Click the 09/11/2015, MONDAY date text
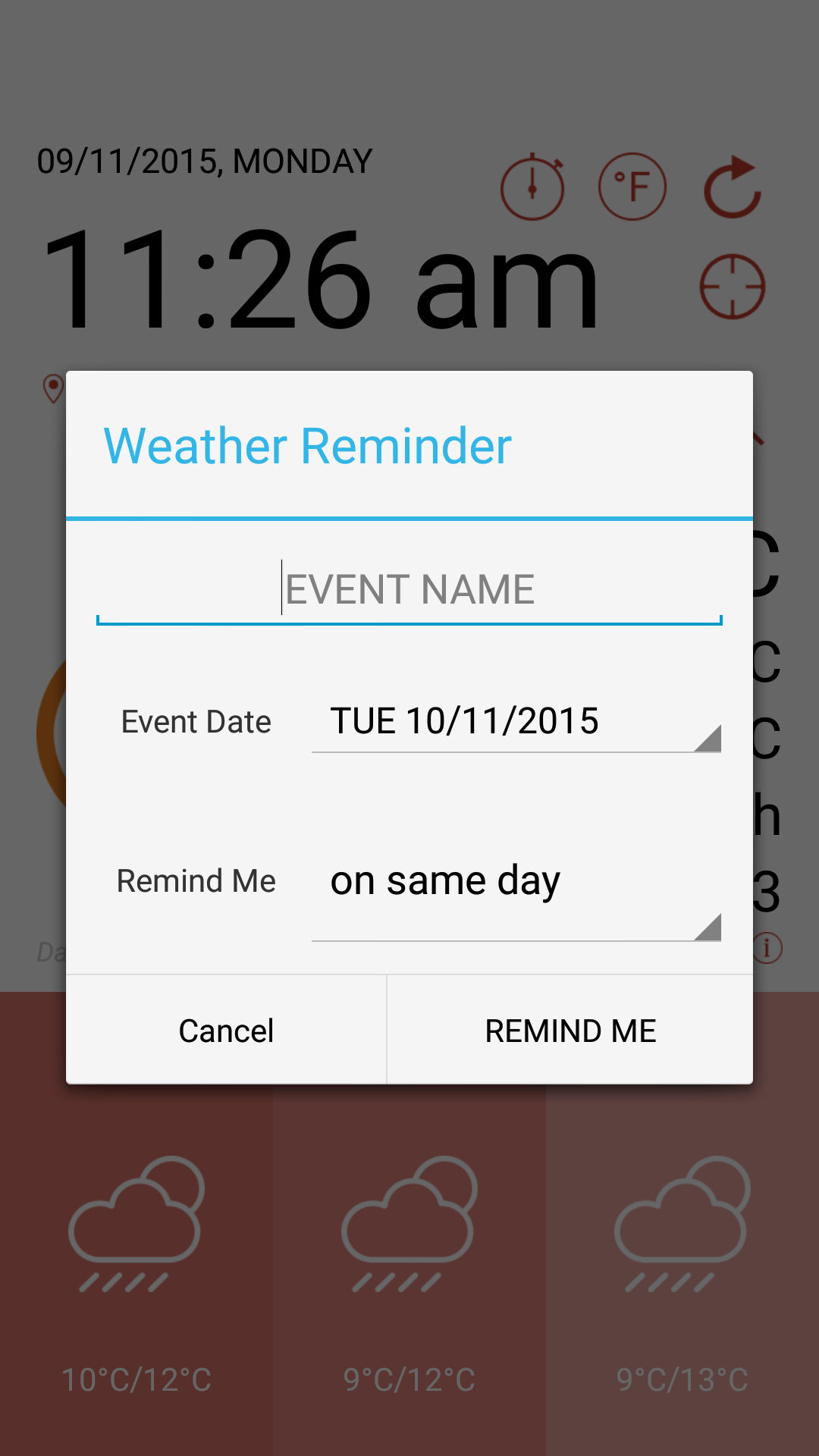Screen dimensions: 819x1456 tap(203, 161)
